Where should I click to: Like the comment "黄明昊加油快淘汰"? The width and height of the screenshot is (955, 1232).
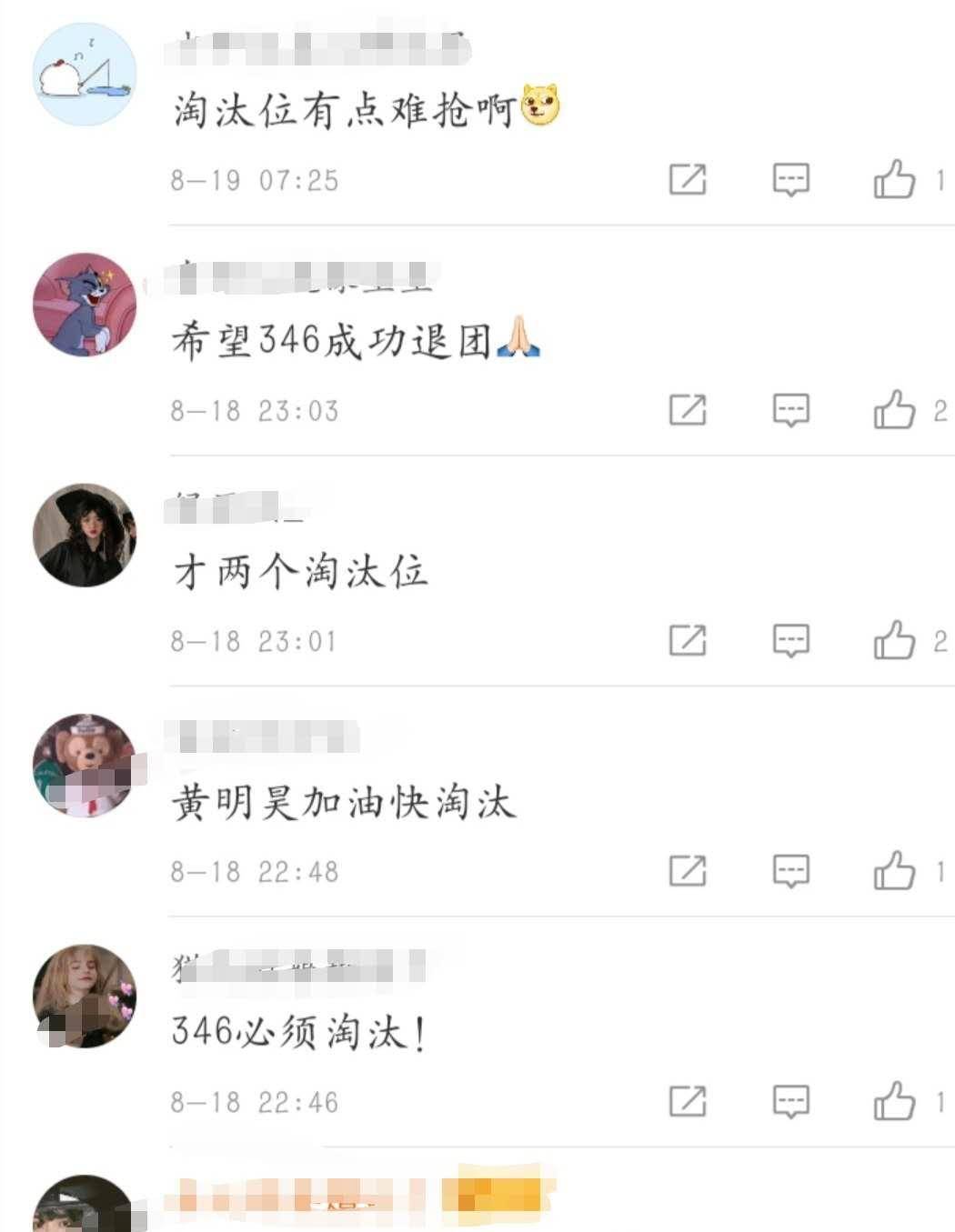894,871
